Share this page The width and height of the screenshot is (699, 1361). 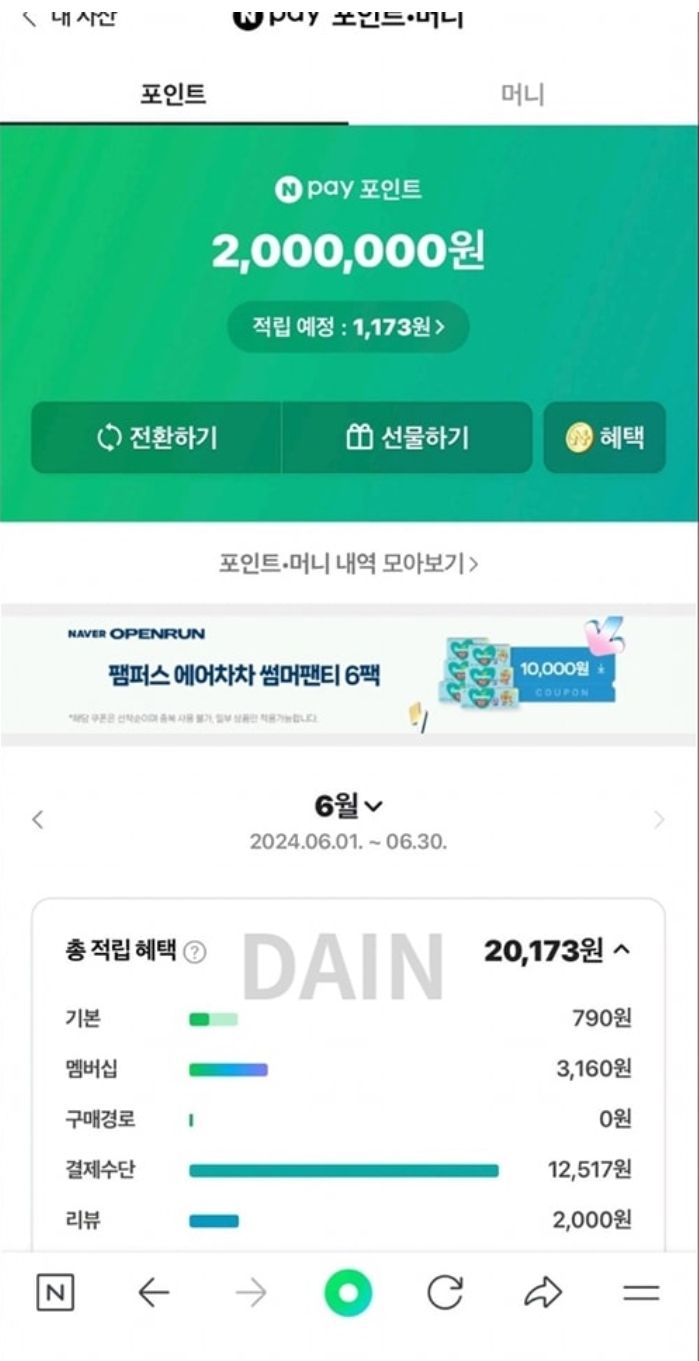pyautogui.click(x=543, y=1293)
